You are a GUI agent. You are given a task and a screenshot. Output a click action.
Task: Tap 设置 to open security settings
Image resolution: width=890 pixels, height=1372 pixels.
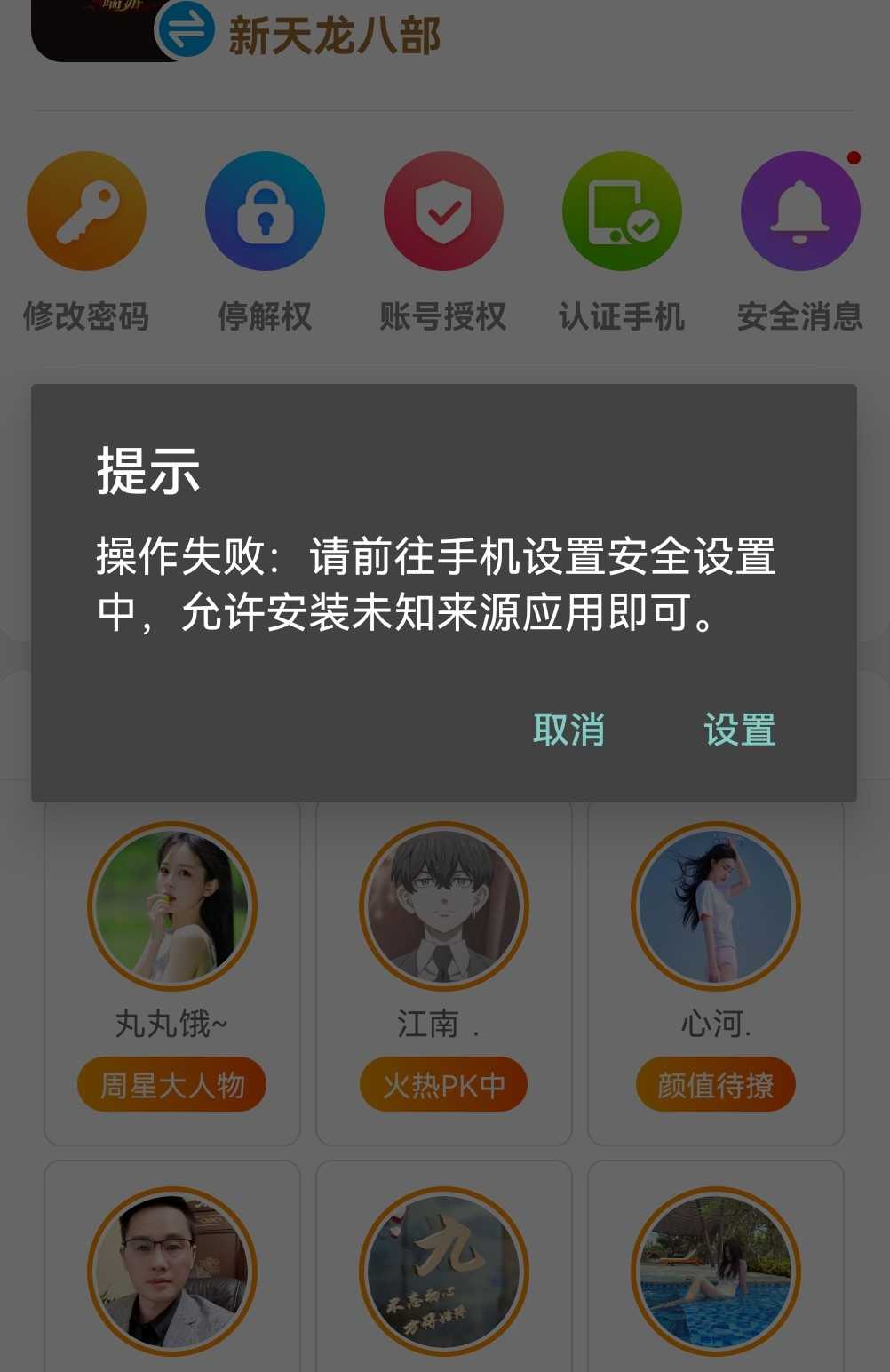click(739, 730)
